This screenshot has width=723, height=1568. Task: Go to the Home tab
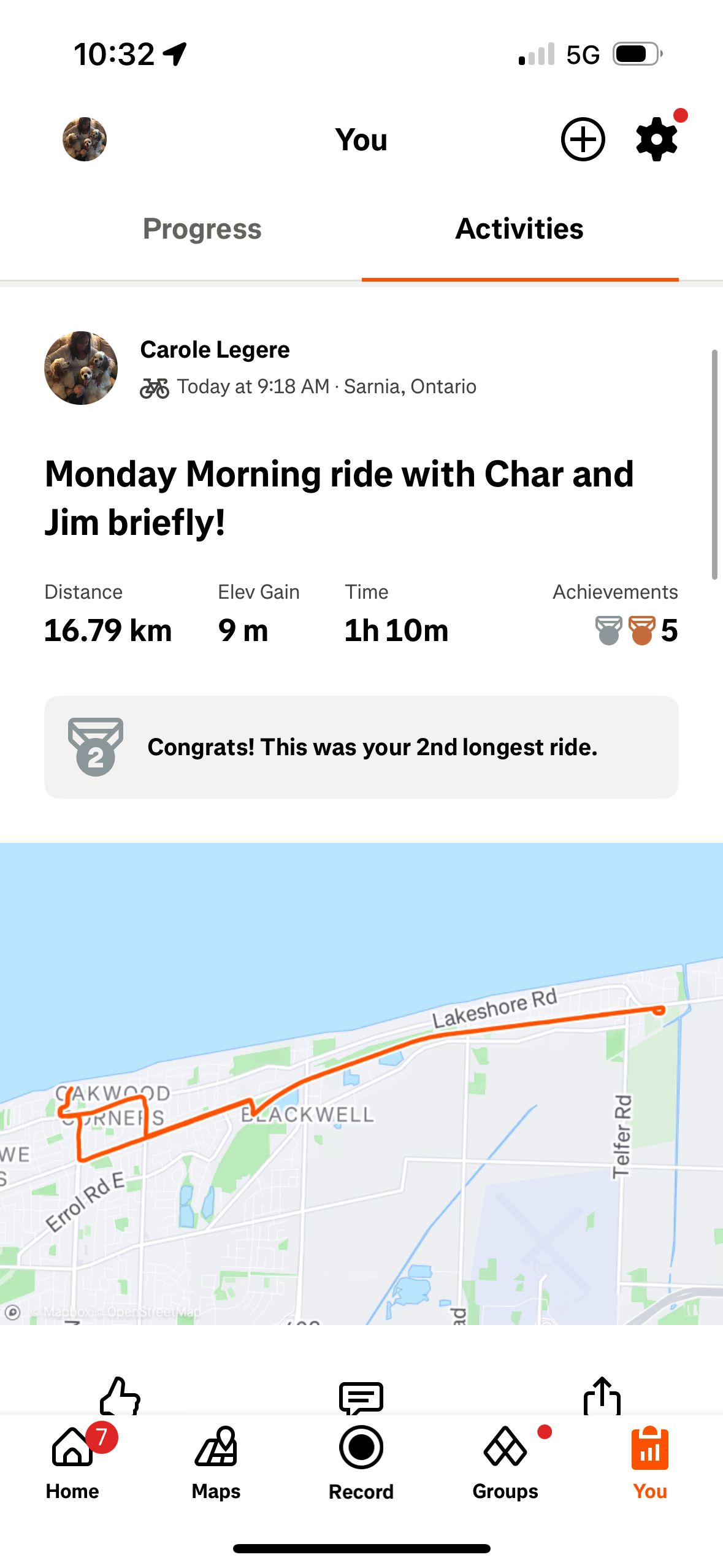click(x=72, y=1462)
